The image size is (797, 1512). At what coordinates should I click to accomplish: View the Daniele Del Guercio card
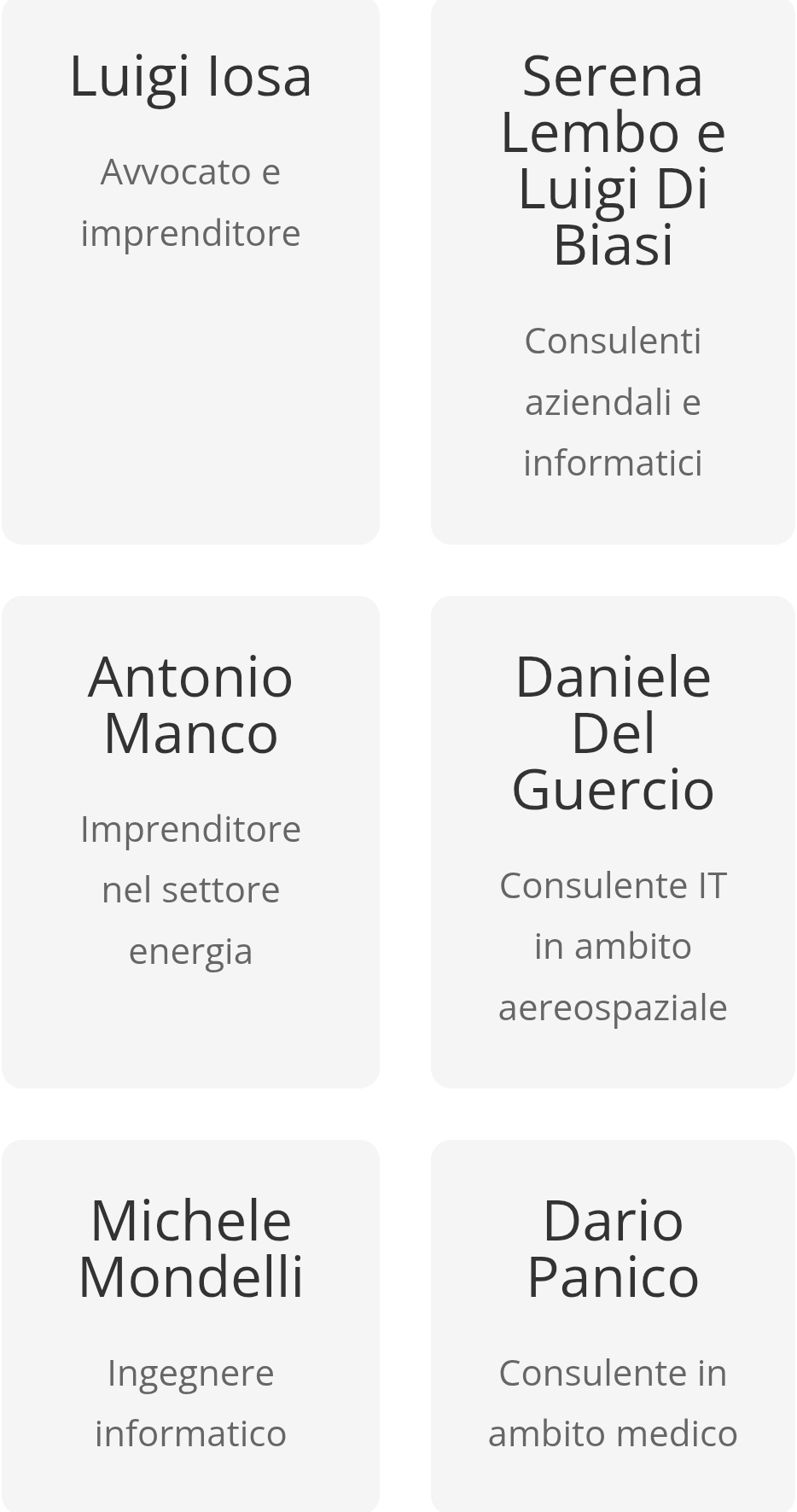[x=613, y=842]
